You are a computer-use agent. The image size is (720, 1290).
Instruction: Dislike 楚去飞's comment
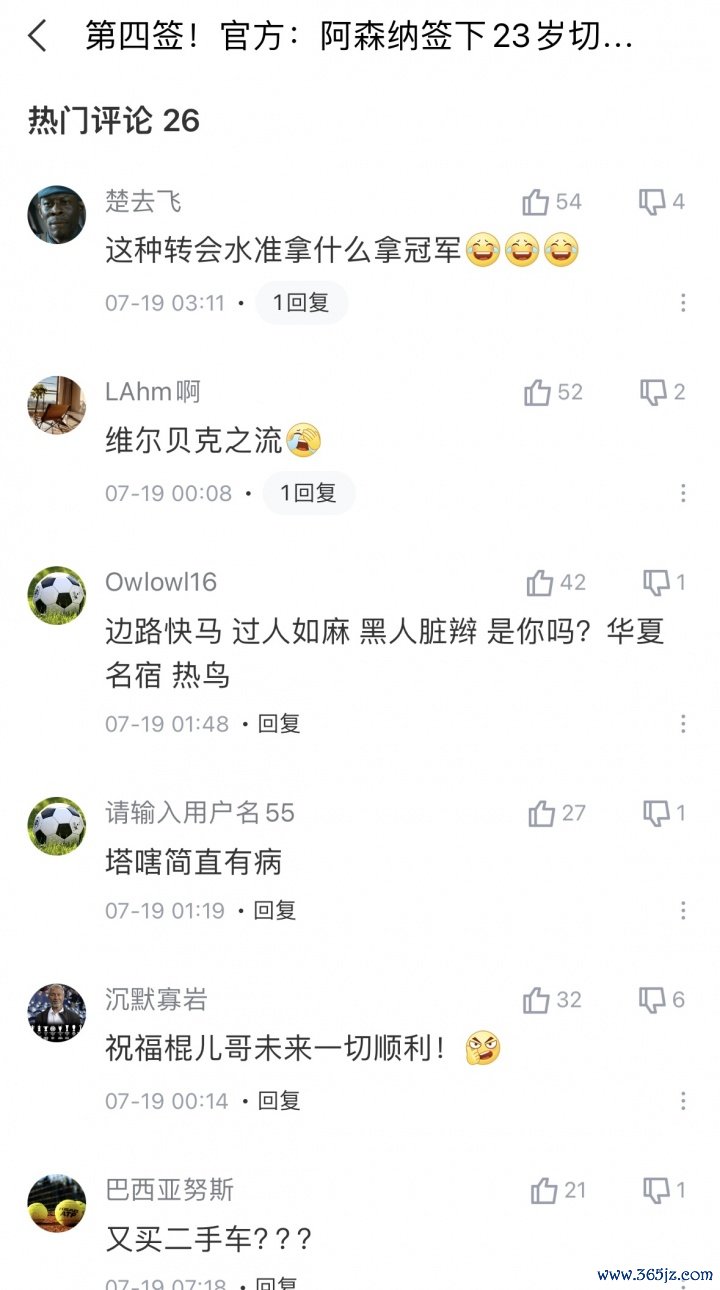pos(652,202)
